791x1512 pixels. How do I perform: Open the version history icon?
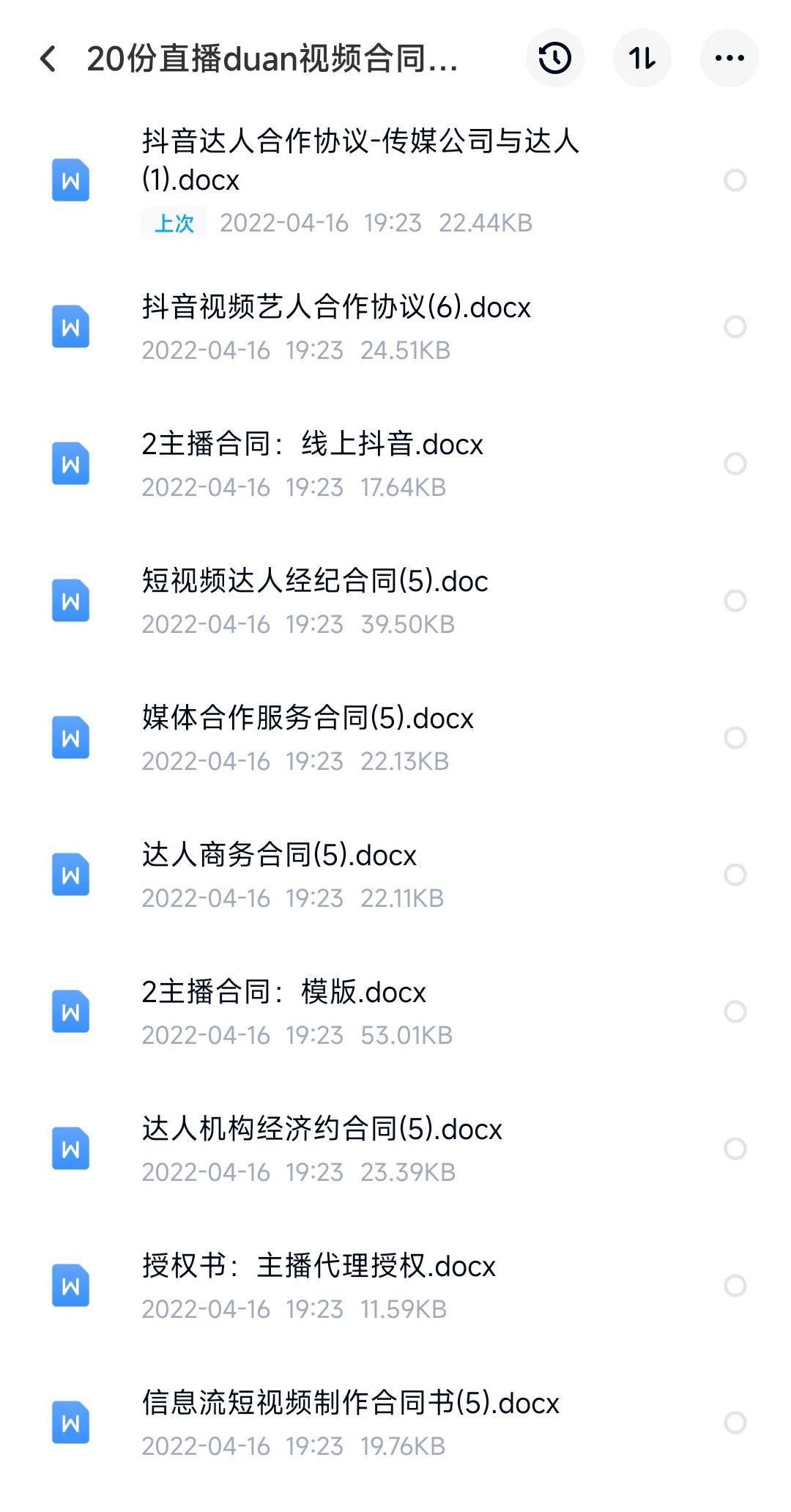pos(554,58)
